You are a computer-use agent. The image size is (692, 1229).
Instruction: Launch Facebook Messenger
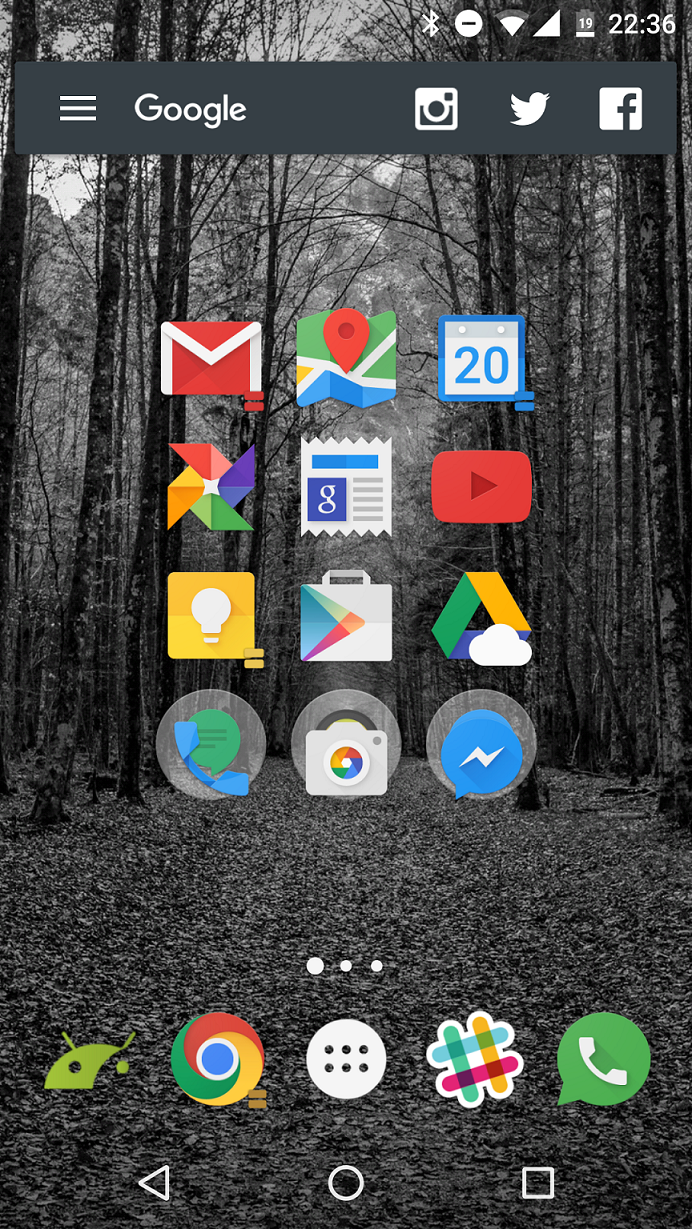[481, 745]
